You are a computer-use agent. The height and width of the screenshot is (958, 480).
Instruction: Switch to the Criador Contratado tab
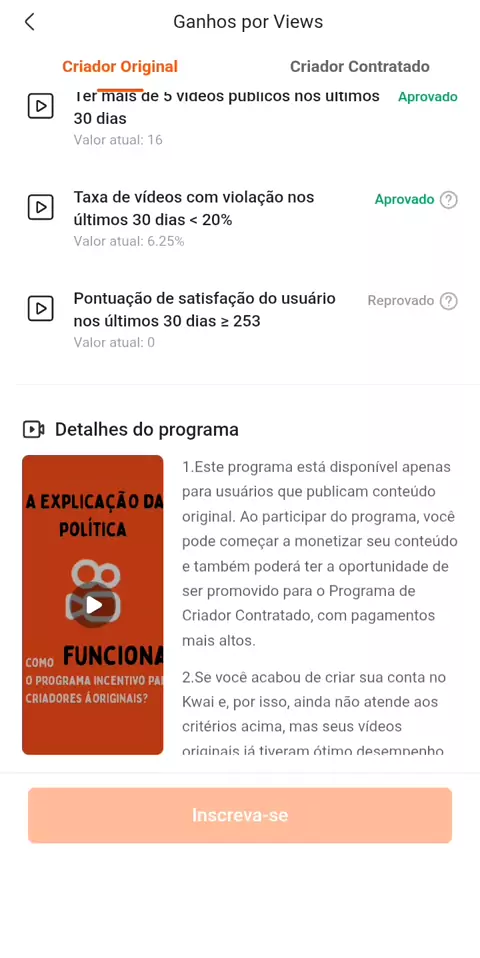(359, 67)
